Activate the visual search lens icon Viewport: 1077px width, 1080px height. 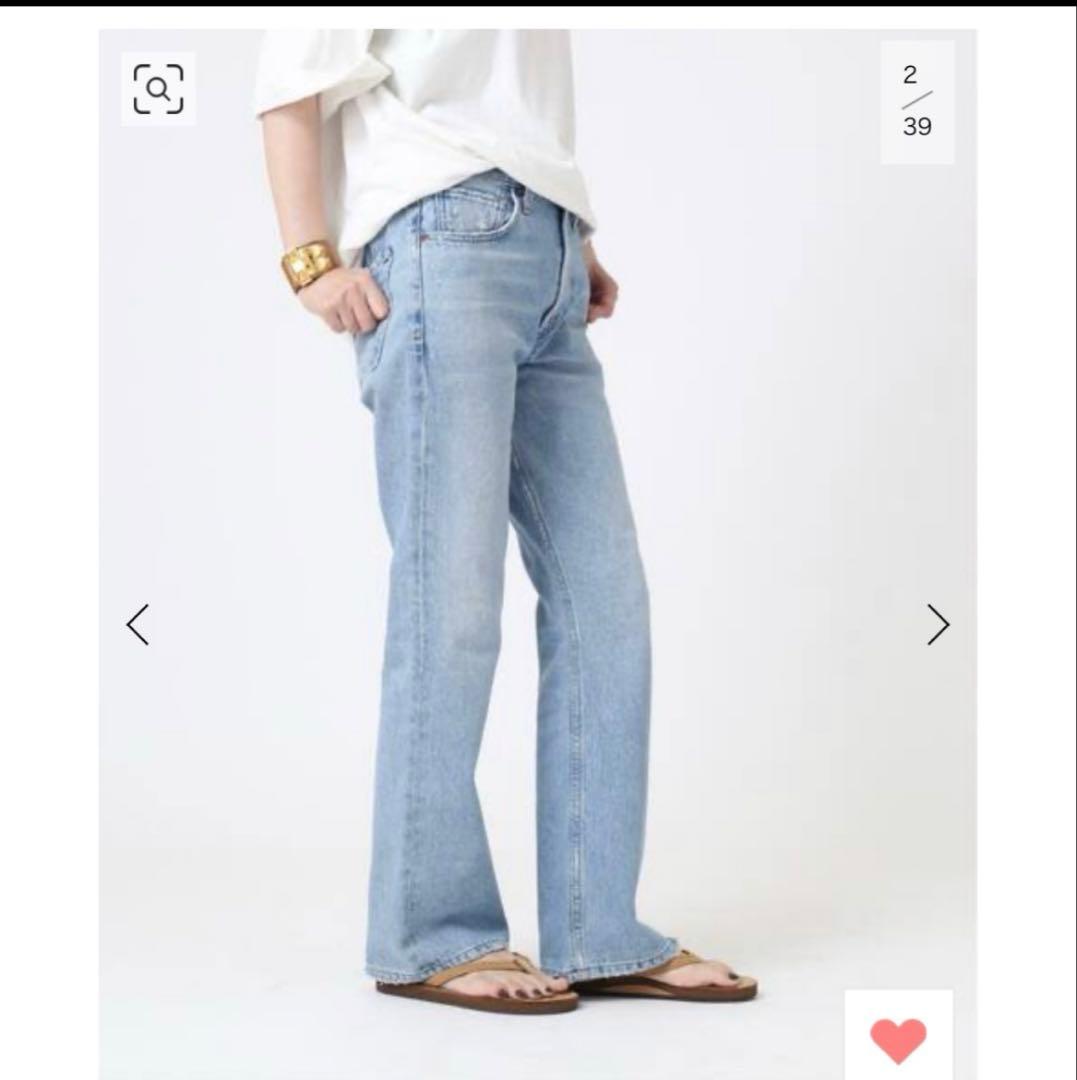(158, 88)
